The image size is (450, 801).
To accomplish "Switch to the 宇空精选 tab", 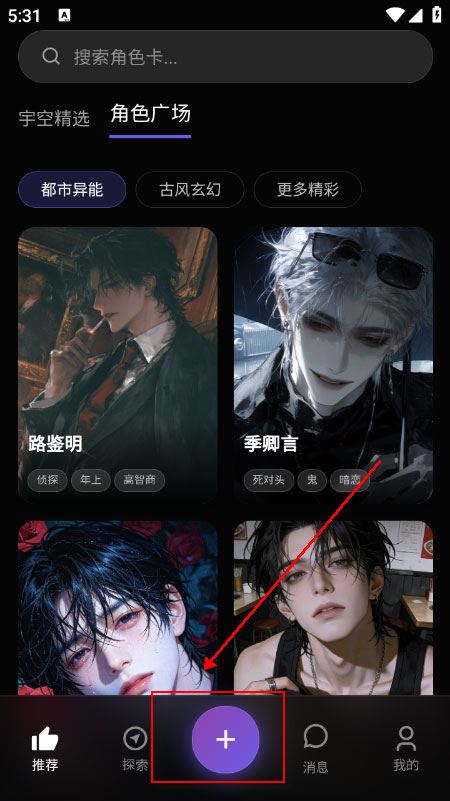I will tap(54, 118).
